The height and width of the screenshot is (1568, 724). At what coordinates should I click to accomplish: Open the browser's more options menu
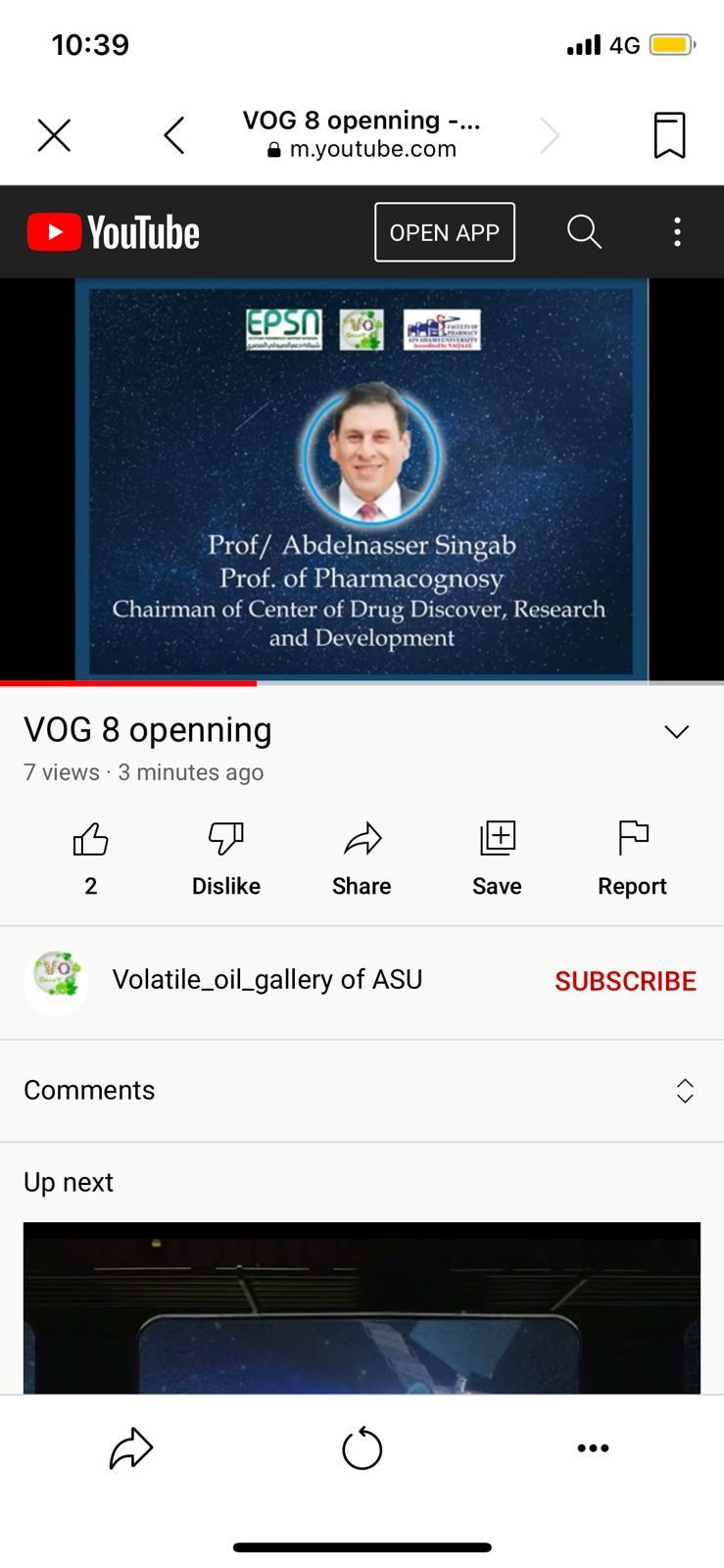593,1448
